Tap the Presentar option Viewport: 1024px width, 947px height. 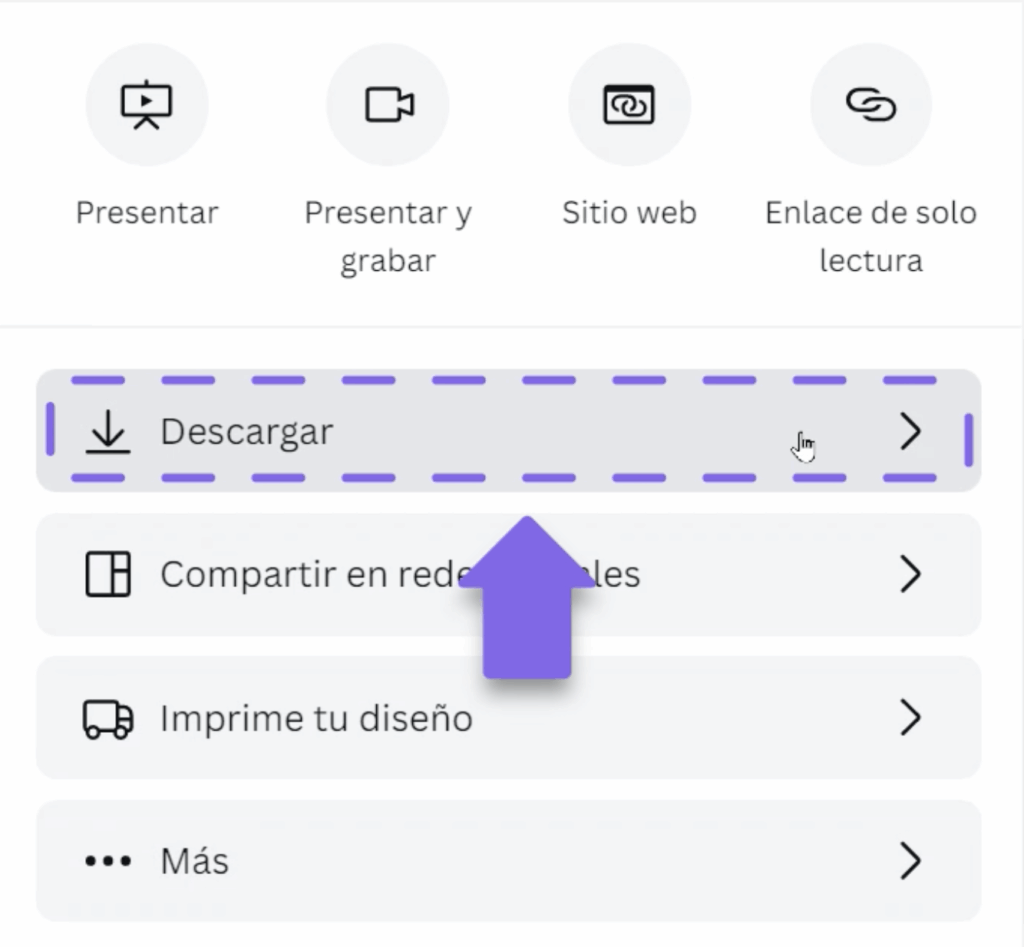147,105
